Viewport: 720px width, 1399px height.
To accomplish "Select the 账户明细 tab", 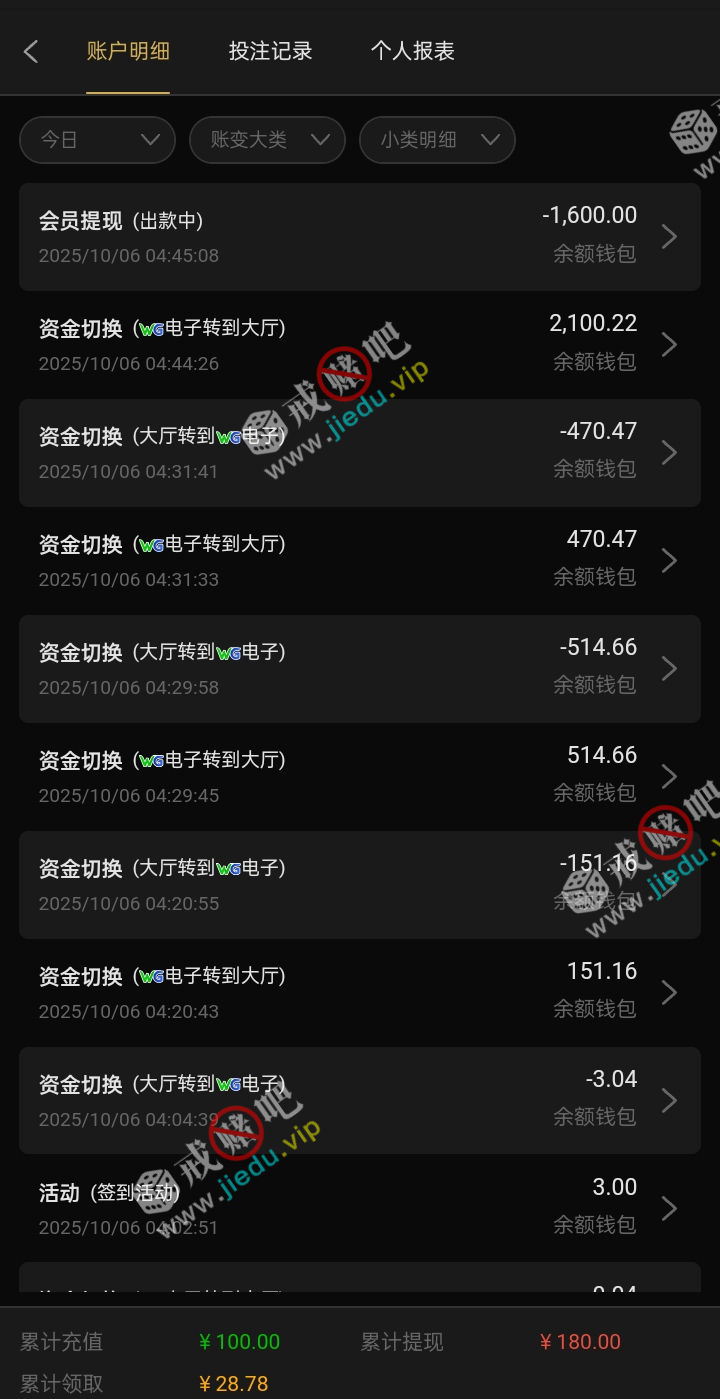I will (x=128, y=51).
